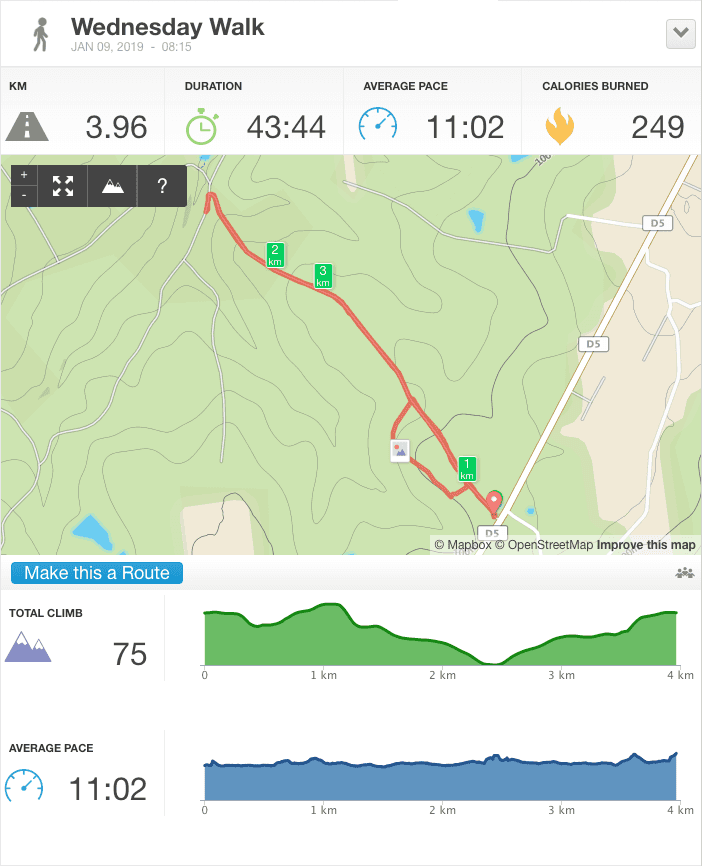702x866 pixels.
Task: Open the photo marker on the map
Action: (400, 450)
